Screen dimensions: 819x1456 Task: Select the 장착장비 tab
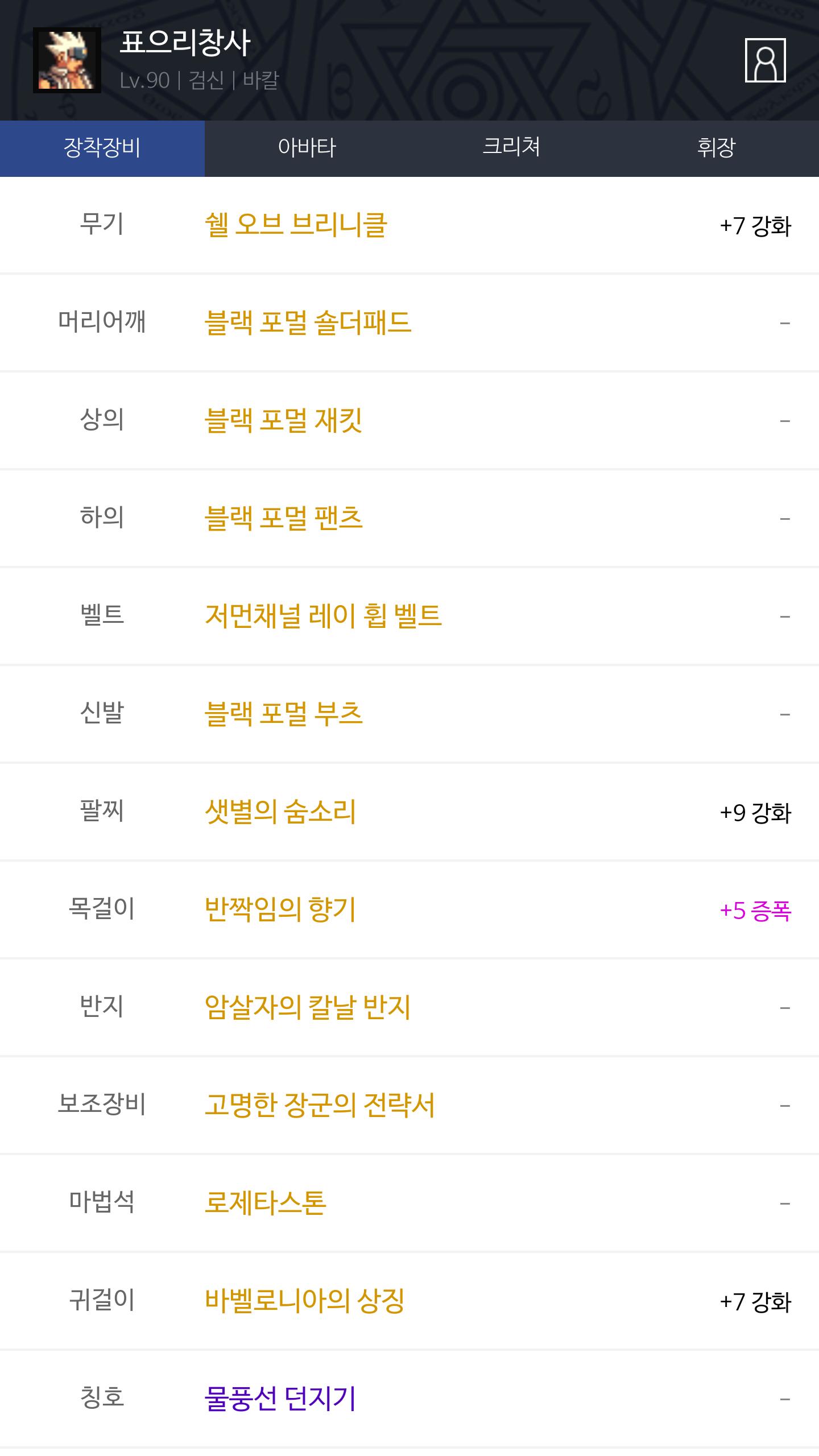point(102,148)
